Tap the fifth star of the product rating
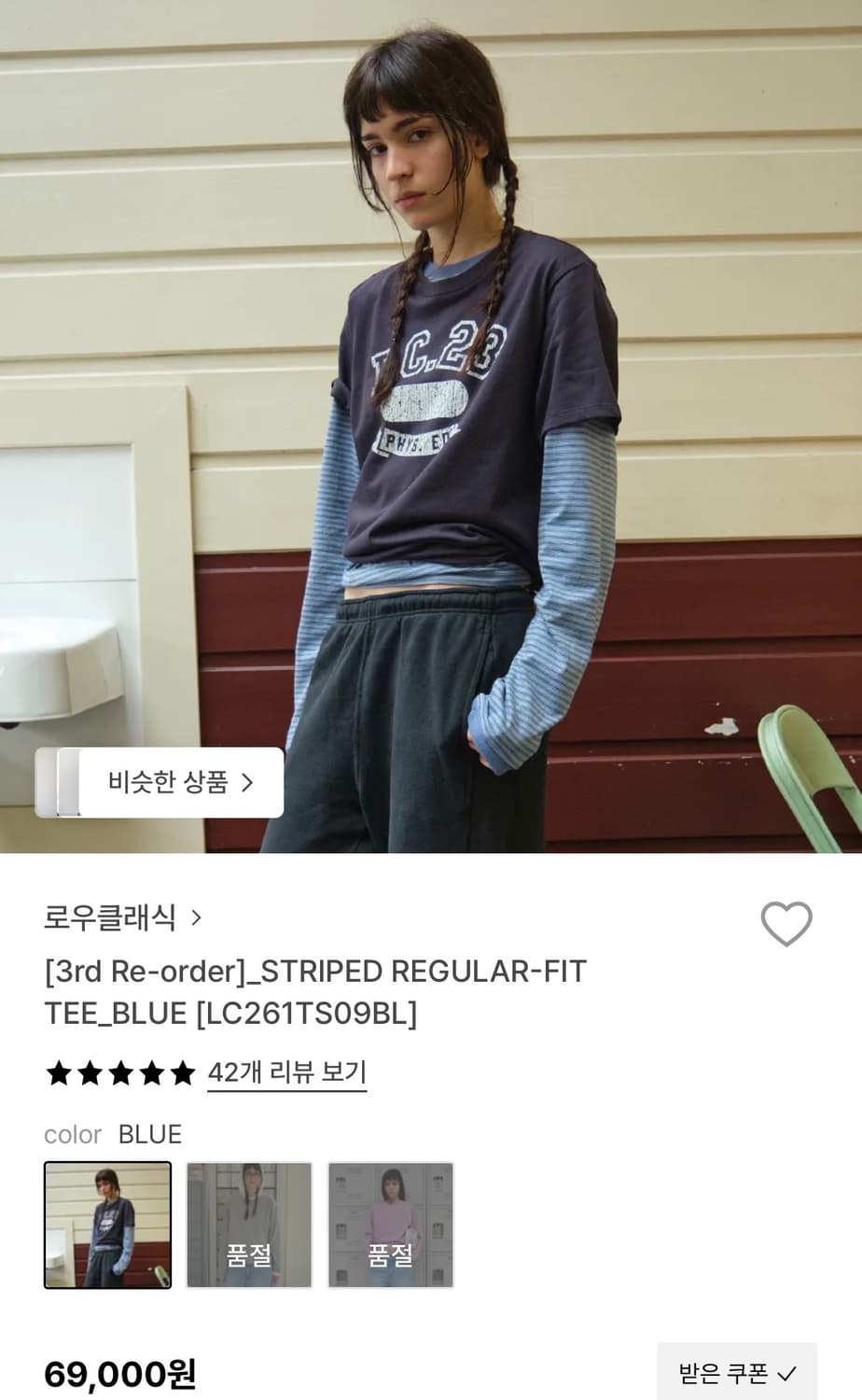The image size is (862, 1400). click(183, 1073)
